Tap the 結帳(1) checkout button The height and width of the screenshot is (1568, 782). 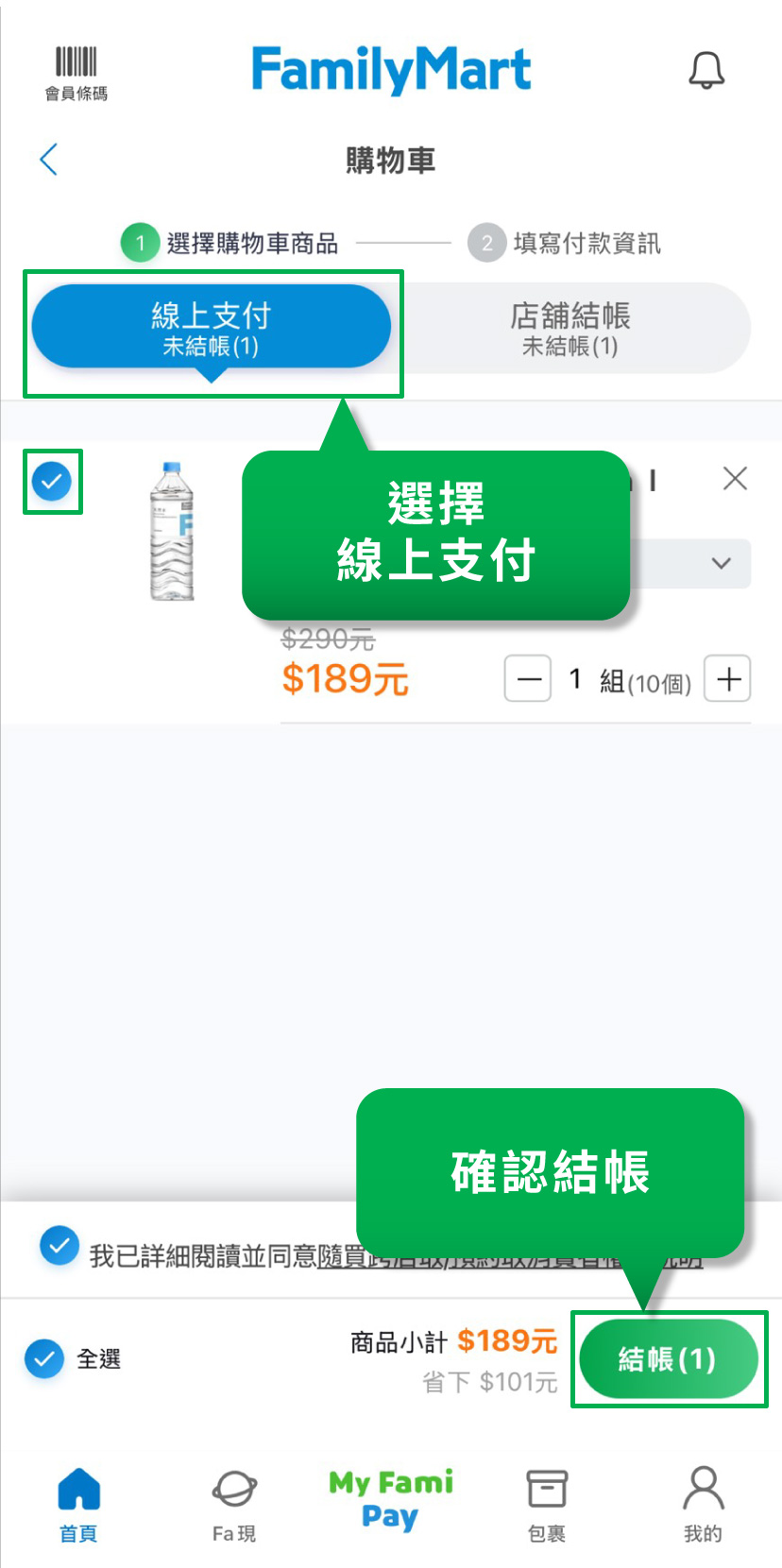pyautogui.click(x=668, y=1359)
